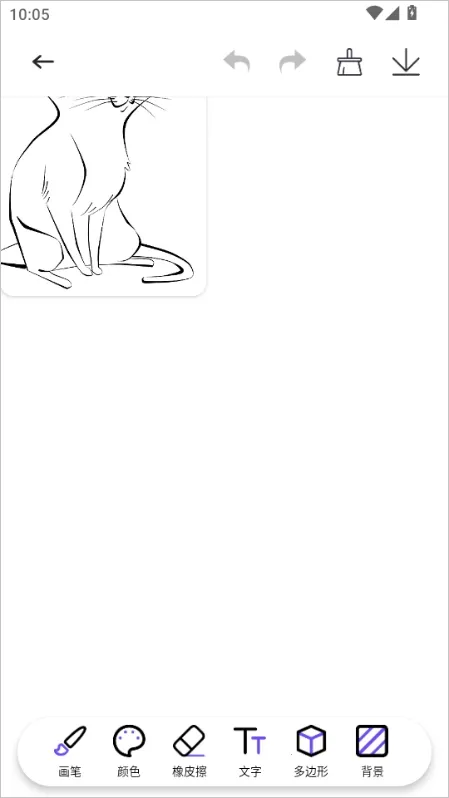Change the canvas 背景 background
This screenshot has width=449, height=798.
pyautogui.click(x=372, y=751)
